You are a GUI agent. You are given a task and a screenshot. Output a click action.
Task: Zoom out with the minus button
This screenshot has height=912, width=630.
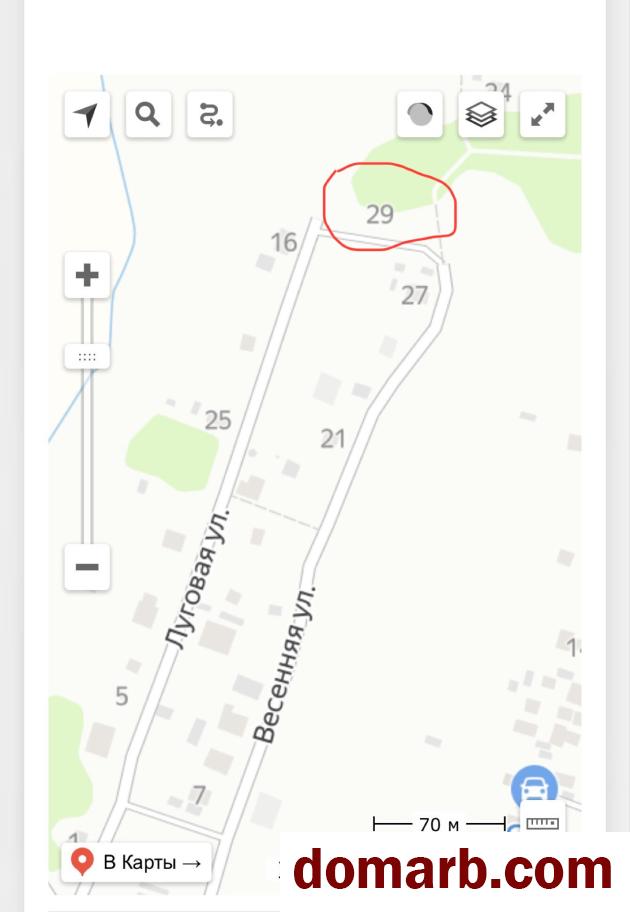87,567
